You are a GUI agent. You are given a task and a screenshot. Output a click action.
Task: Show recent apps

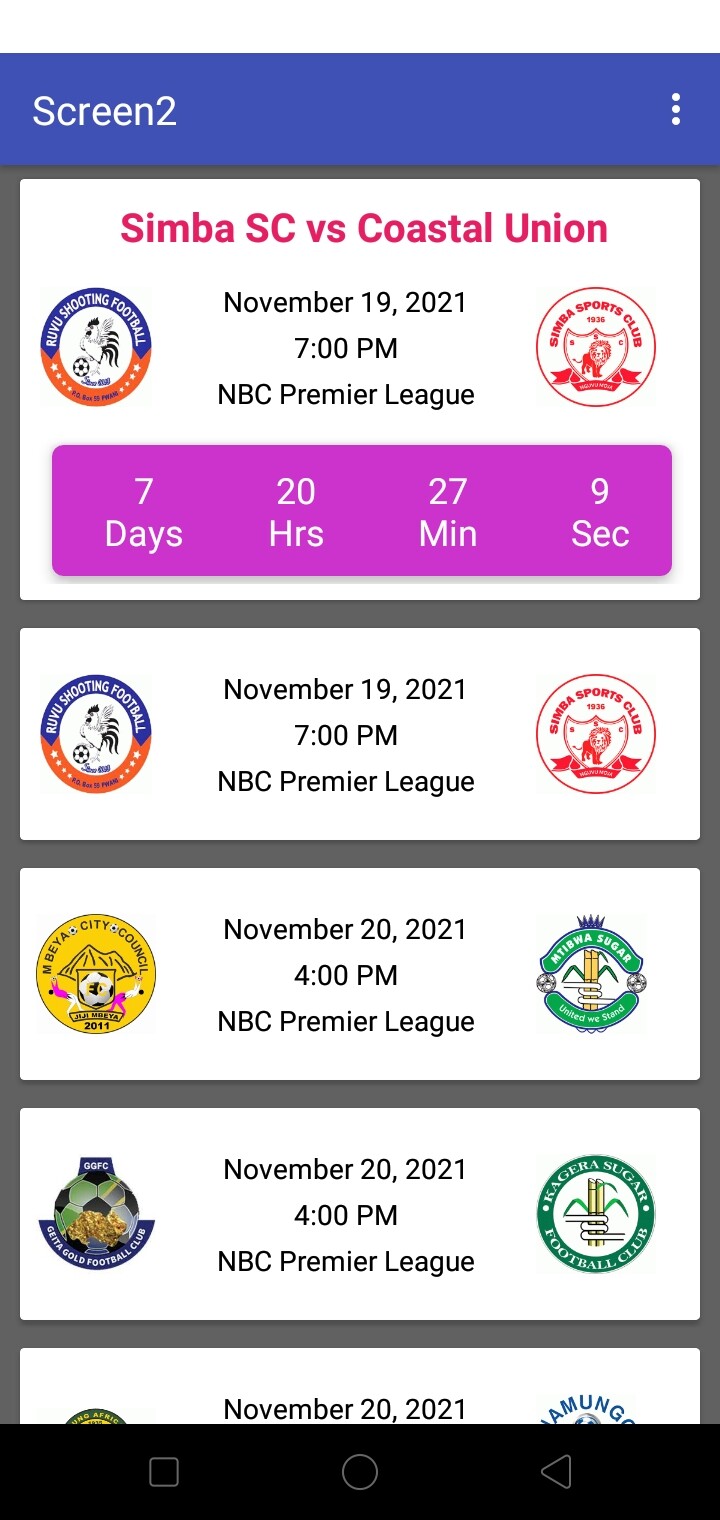164,1472
